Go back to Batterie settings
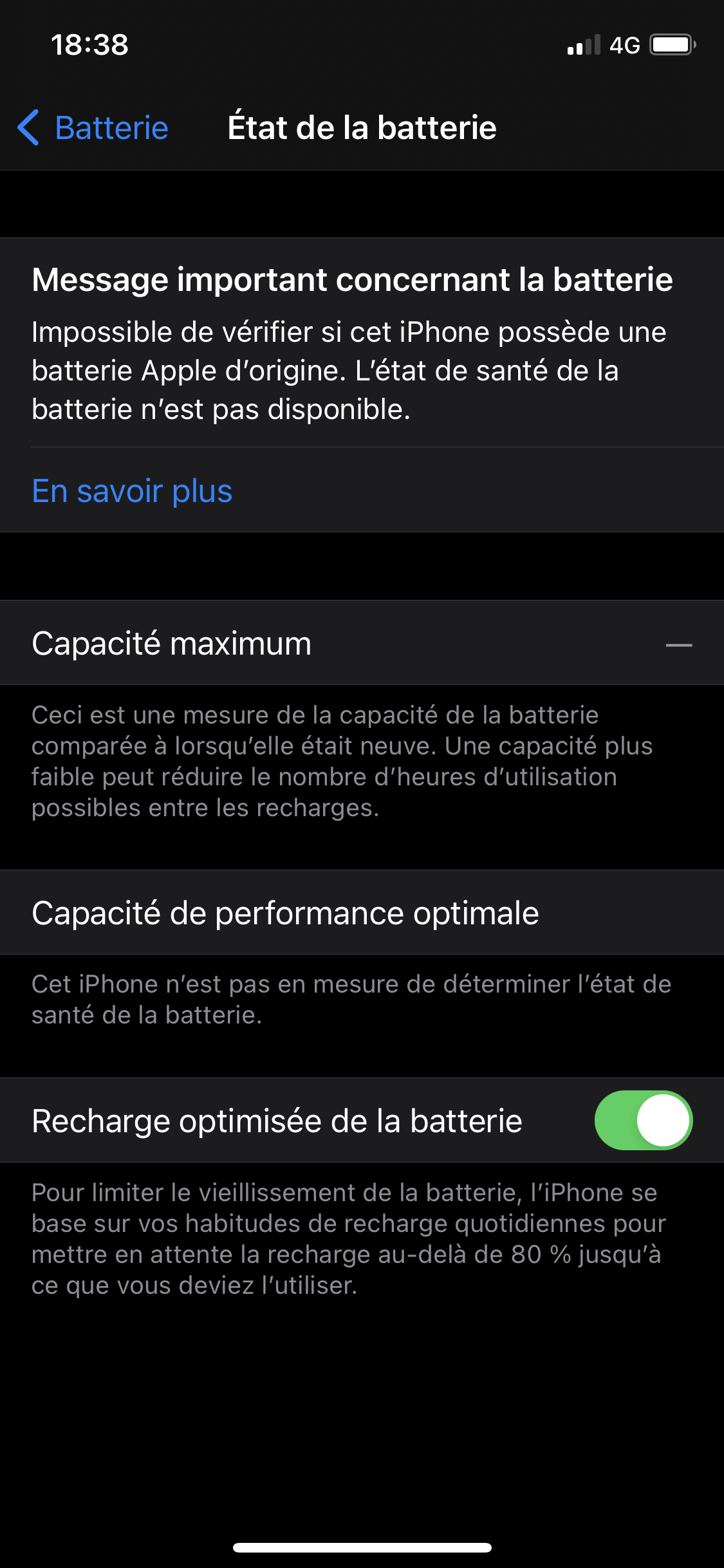 click(x=93, y=127)
